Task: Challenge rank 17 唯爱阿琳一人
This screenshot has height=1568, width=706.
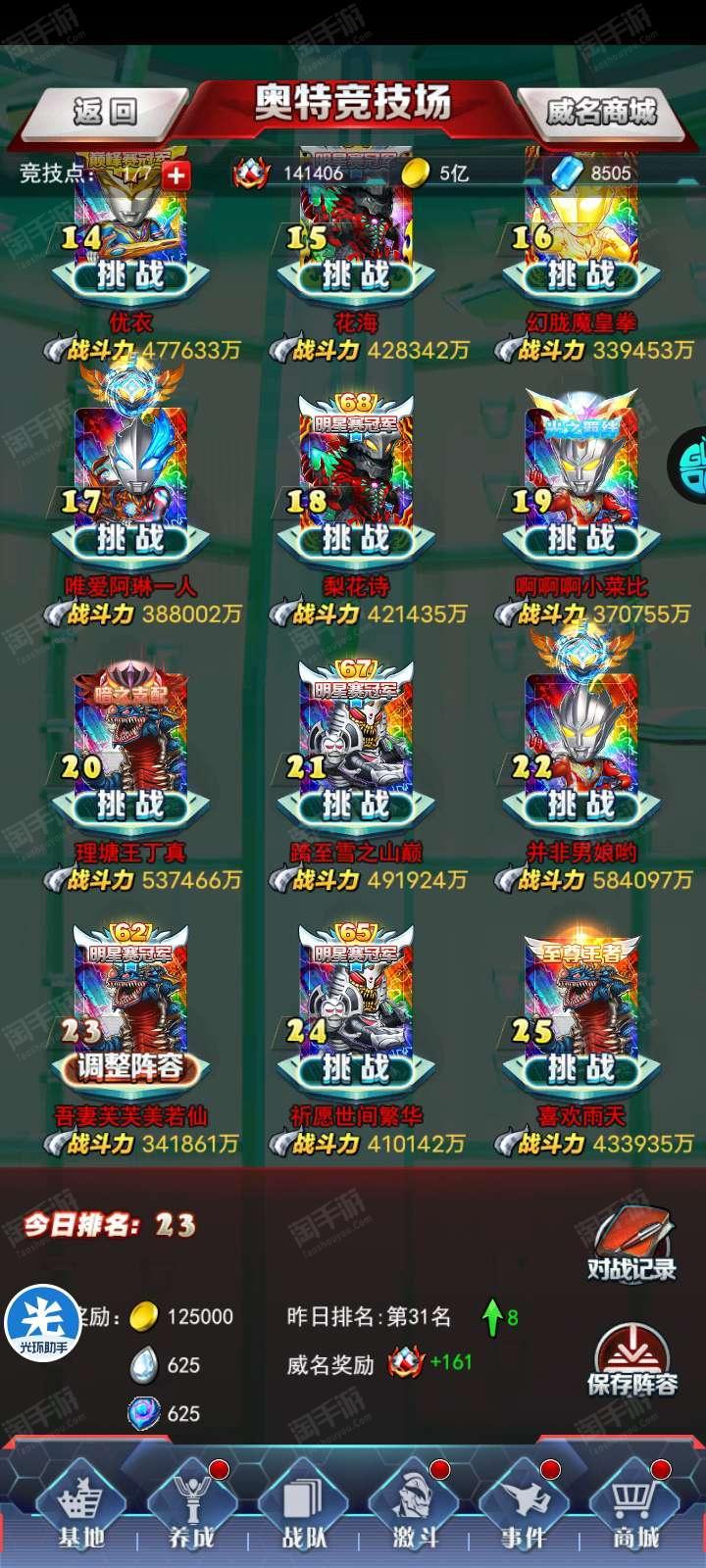Action: point(129,539)
